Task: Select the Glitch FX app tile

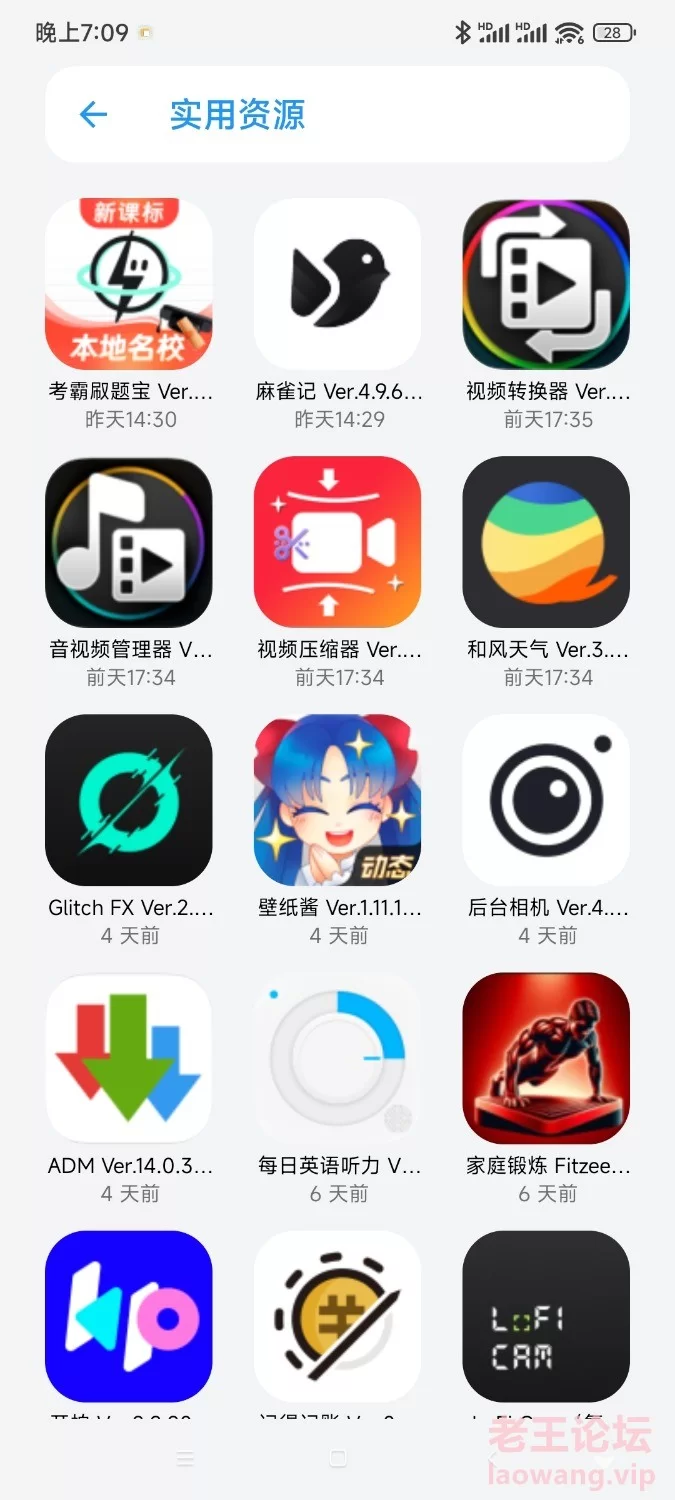Action: click(x=129, y=800)
